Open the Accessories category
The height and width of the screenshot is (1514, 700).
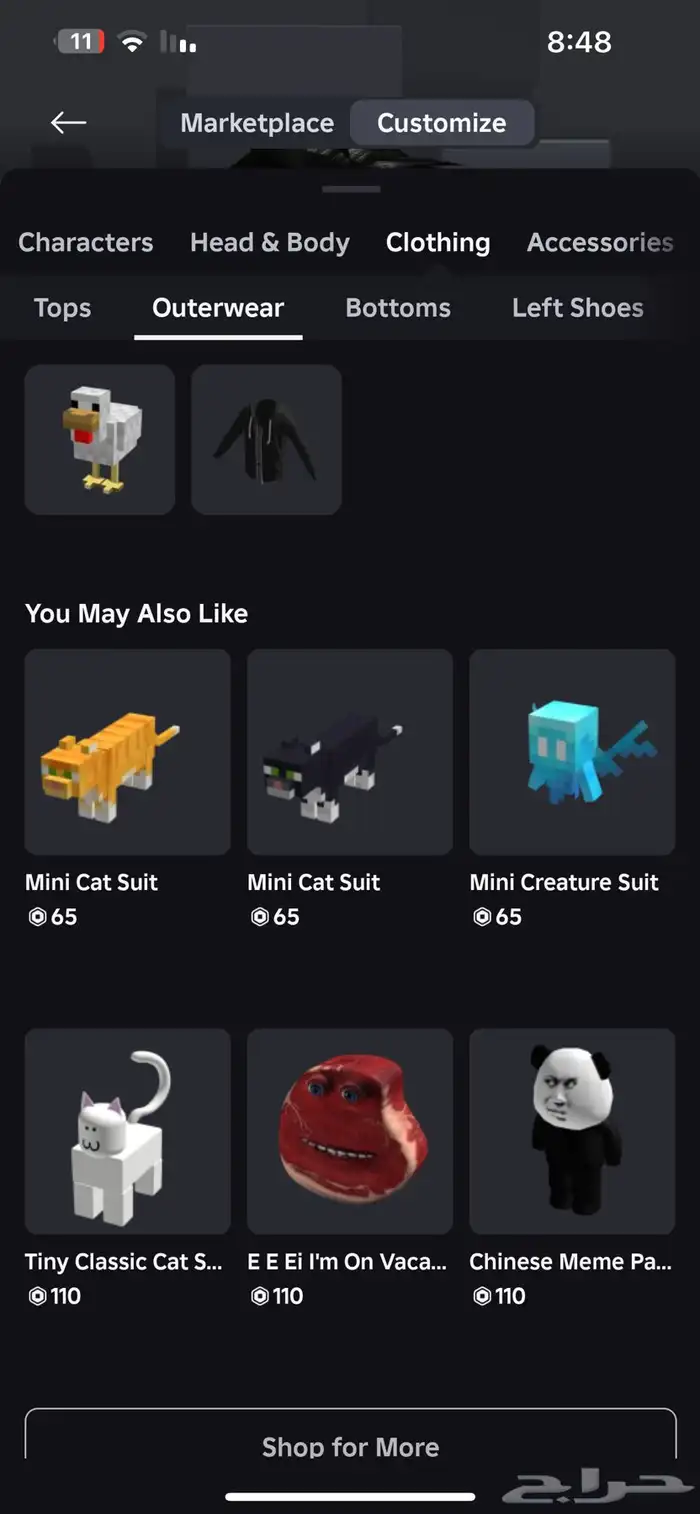point(599,242)
